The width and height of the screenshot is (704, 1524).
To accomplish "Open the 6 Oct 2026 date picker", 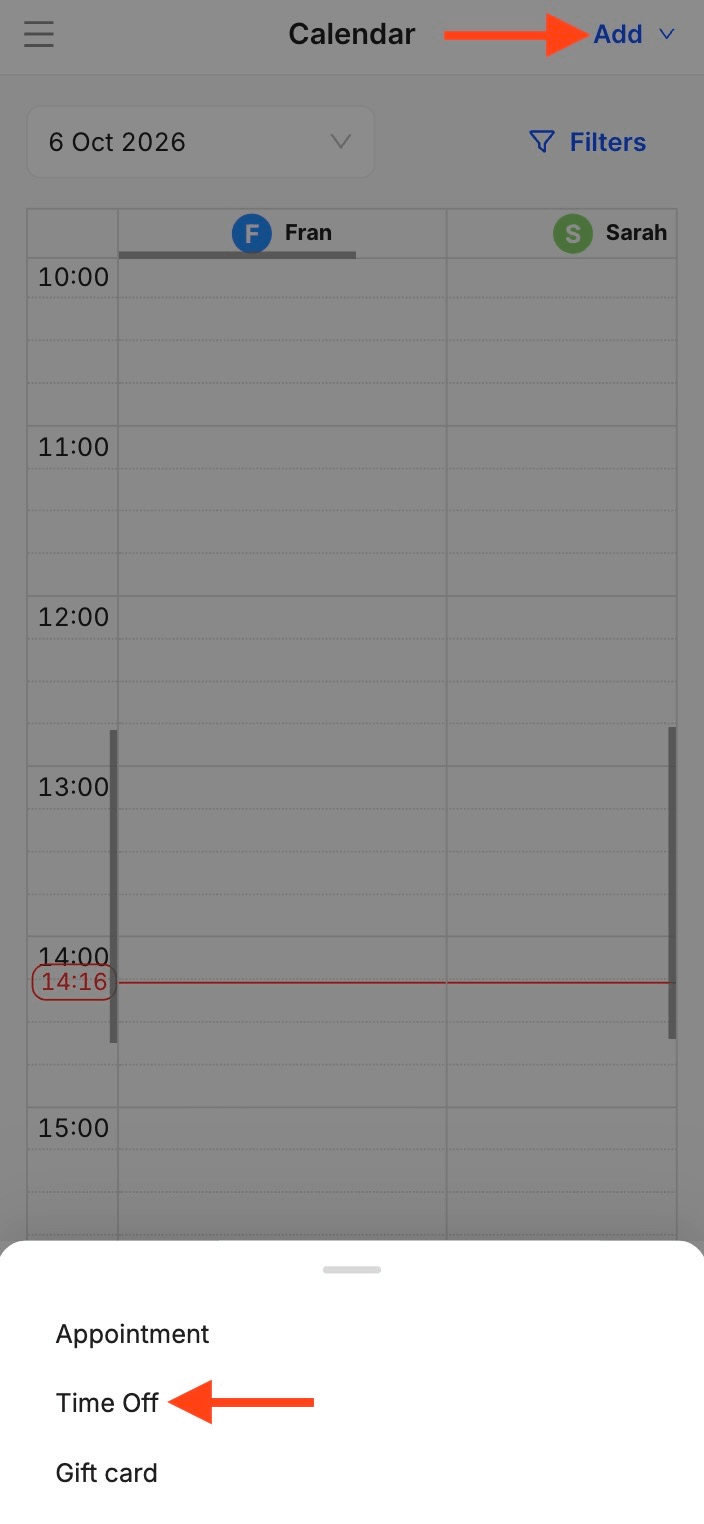I will [201, 142].
